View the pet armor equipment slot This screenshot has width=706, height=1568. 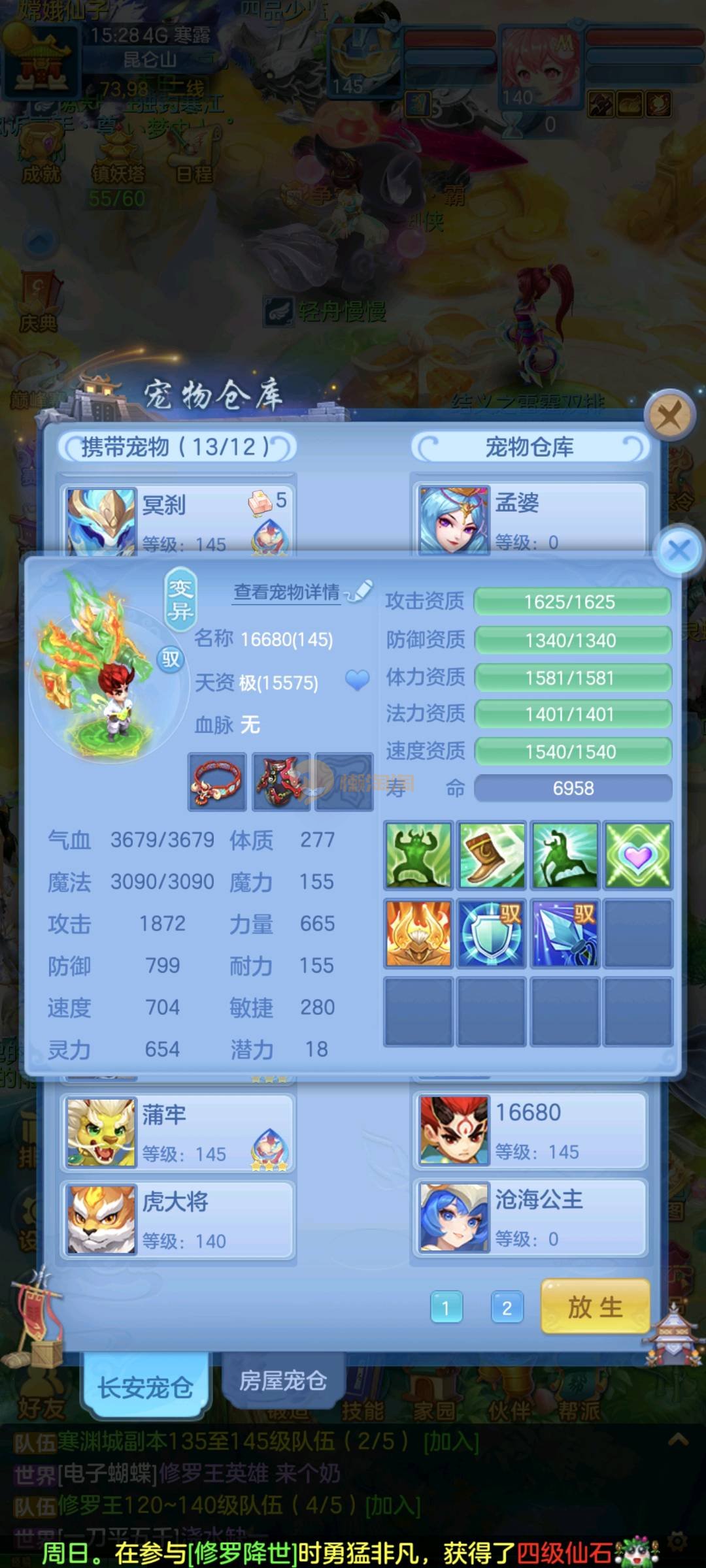[281, 782]
